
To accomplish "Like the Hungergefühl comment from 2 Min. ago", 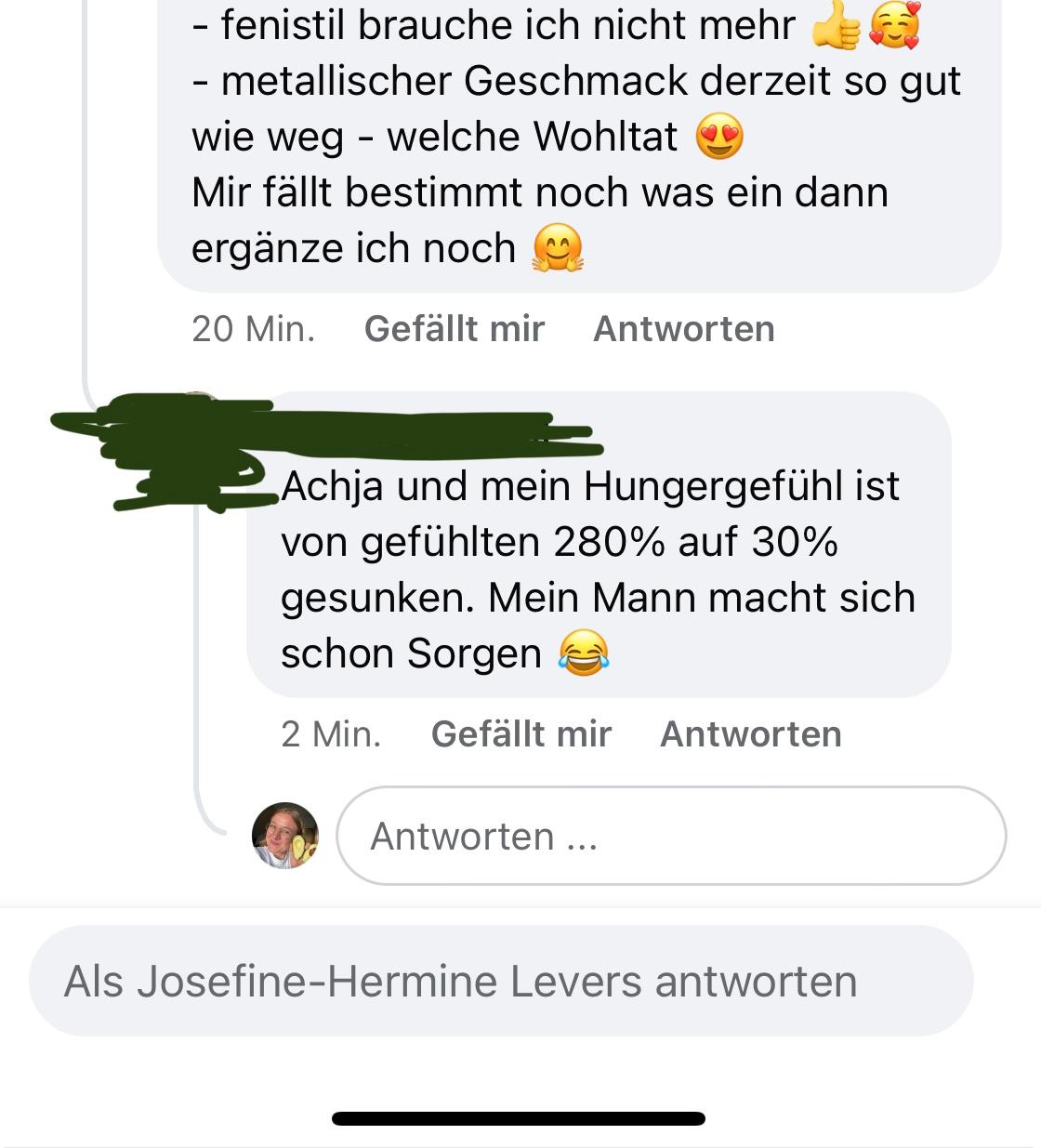I will [x=520, y=734].
